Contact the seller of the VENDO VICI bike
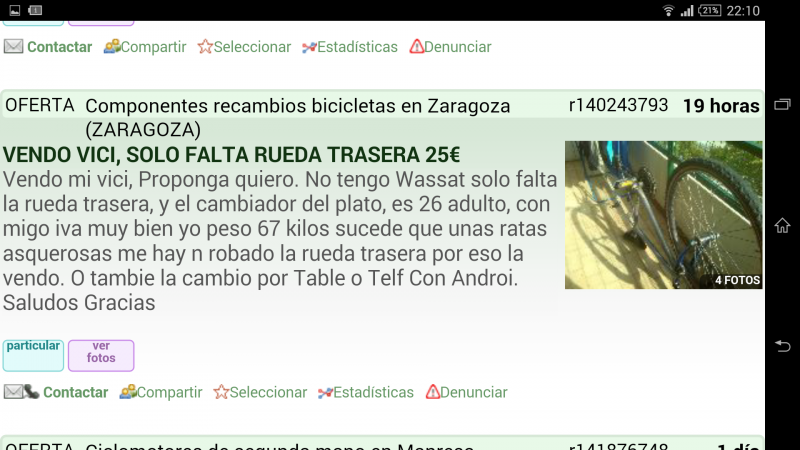This screenshot has width=800, height=450. (x=74, y=393)
